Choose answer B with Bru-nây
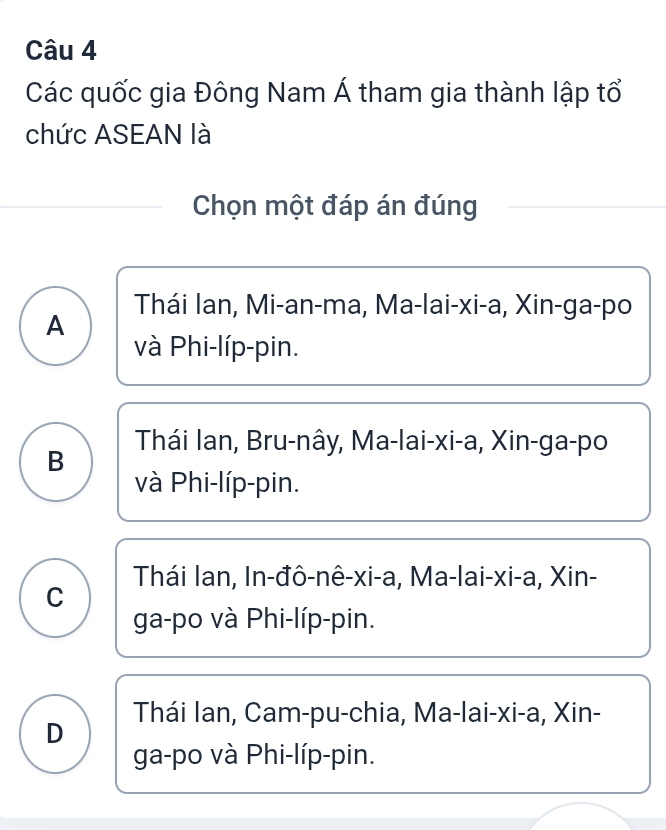 coord(384,461)
